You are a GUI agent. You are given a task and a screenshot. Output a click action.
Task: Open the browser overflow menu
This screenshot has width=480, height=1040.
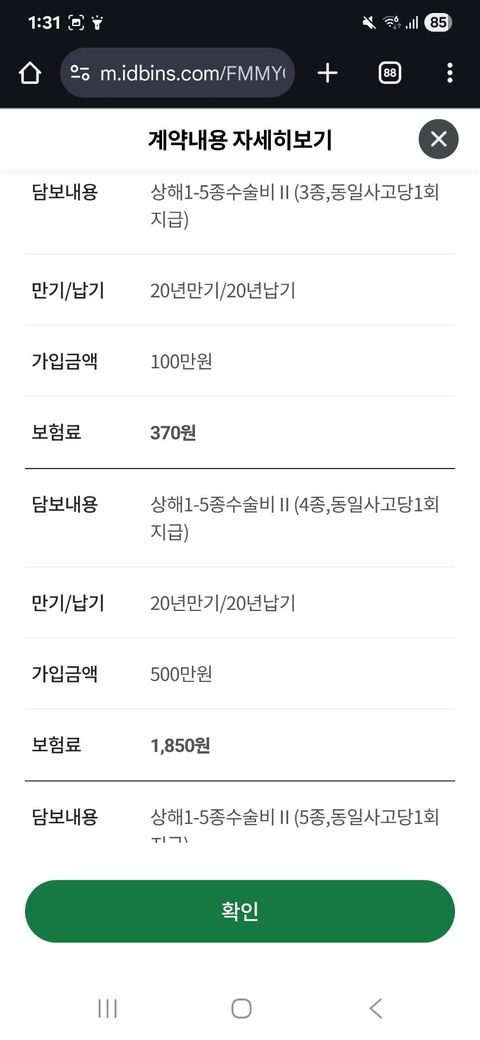pyautogui.click(x=450, y=73)
